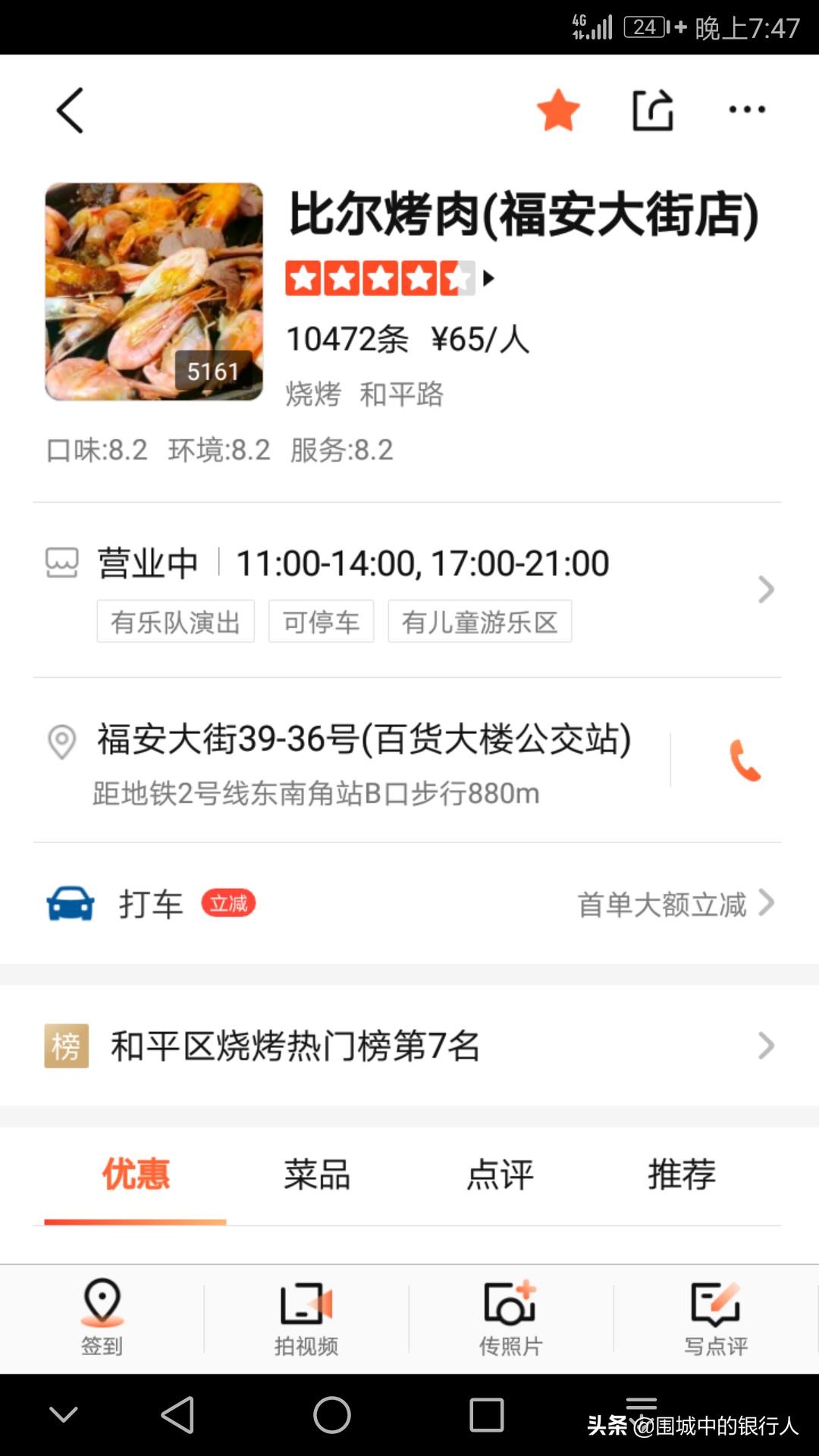Tap 首单大额立减 ride discount link

(x=660, y=903)
